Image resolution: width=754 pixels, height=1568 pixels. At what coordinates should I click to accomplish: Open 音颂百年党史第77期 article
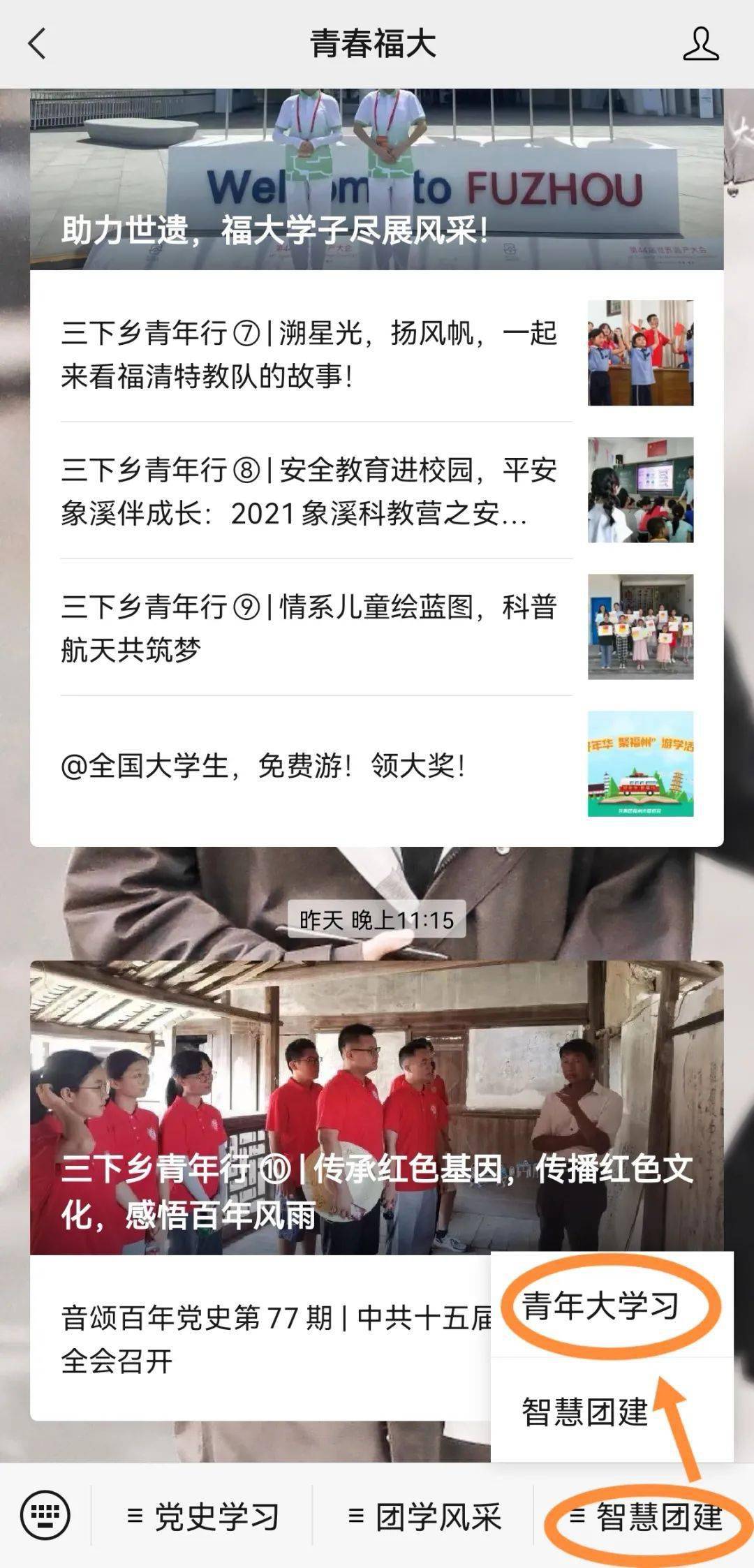(x=265, y=1339)
